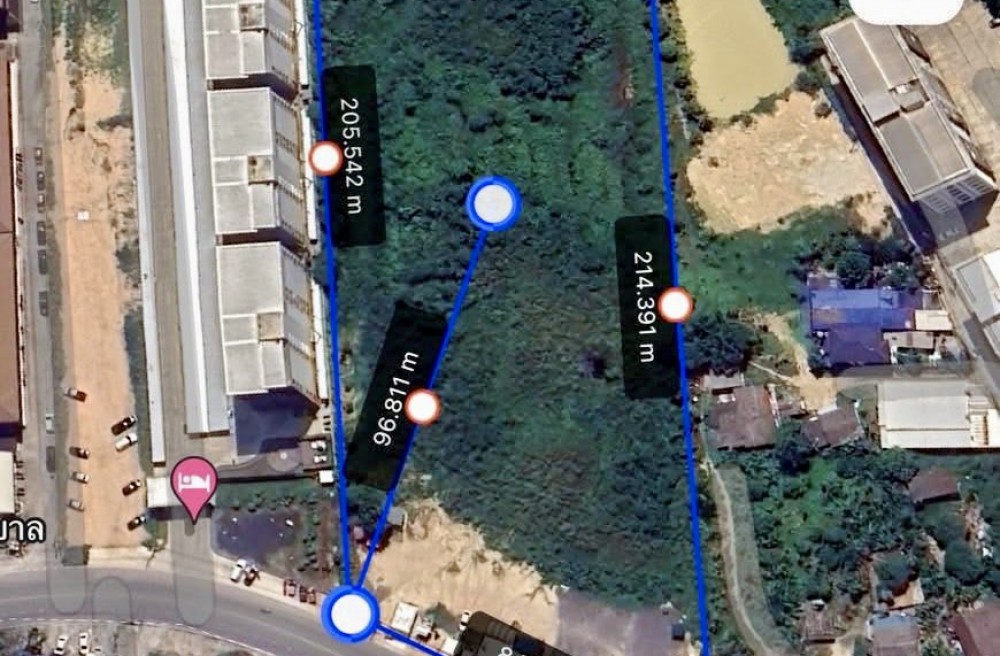Open the hotel map pin
Screen dimensions: 1000x656
click(194, 483)
